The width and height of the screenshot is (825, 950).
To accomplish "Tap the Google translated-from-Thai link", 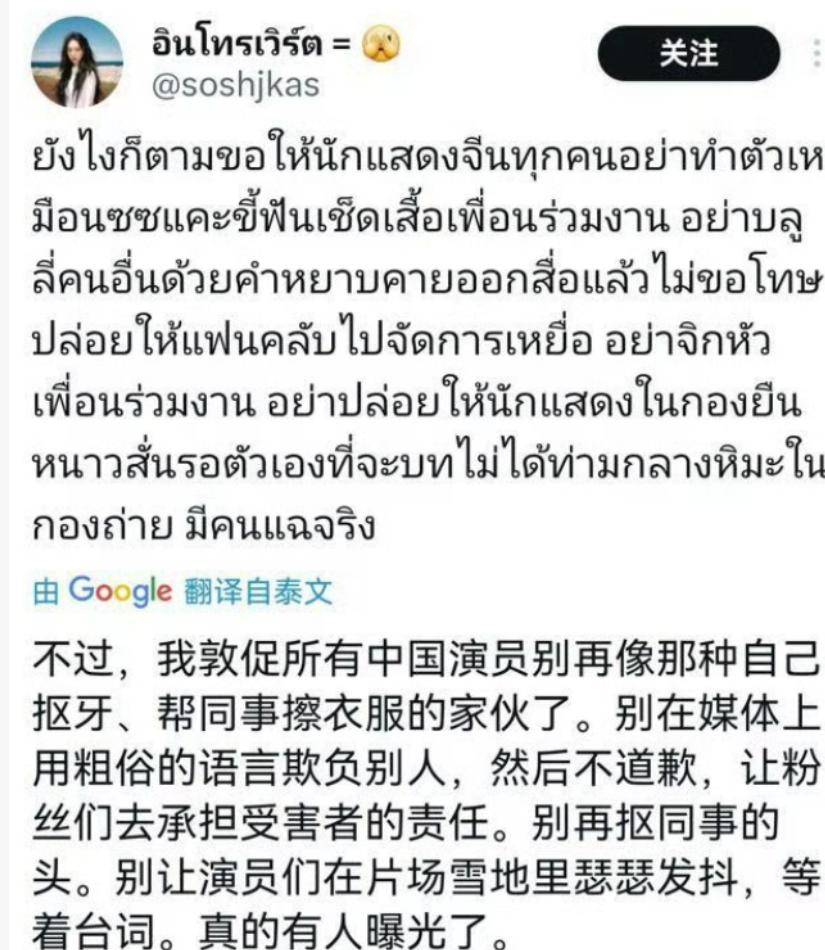I will click(181, 592).
